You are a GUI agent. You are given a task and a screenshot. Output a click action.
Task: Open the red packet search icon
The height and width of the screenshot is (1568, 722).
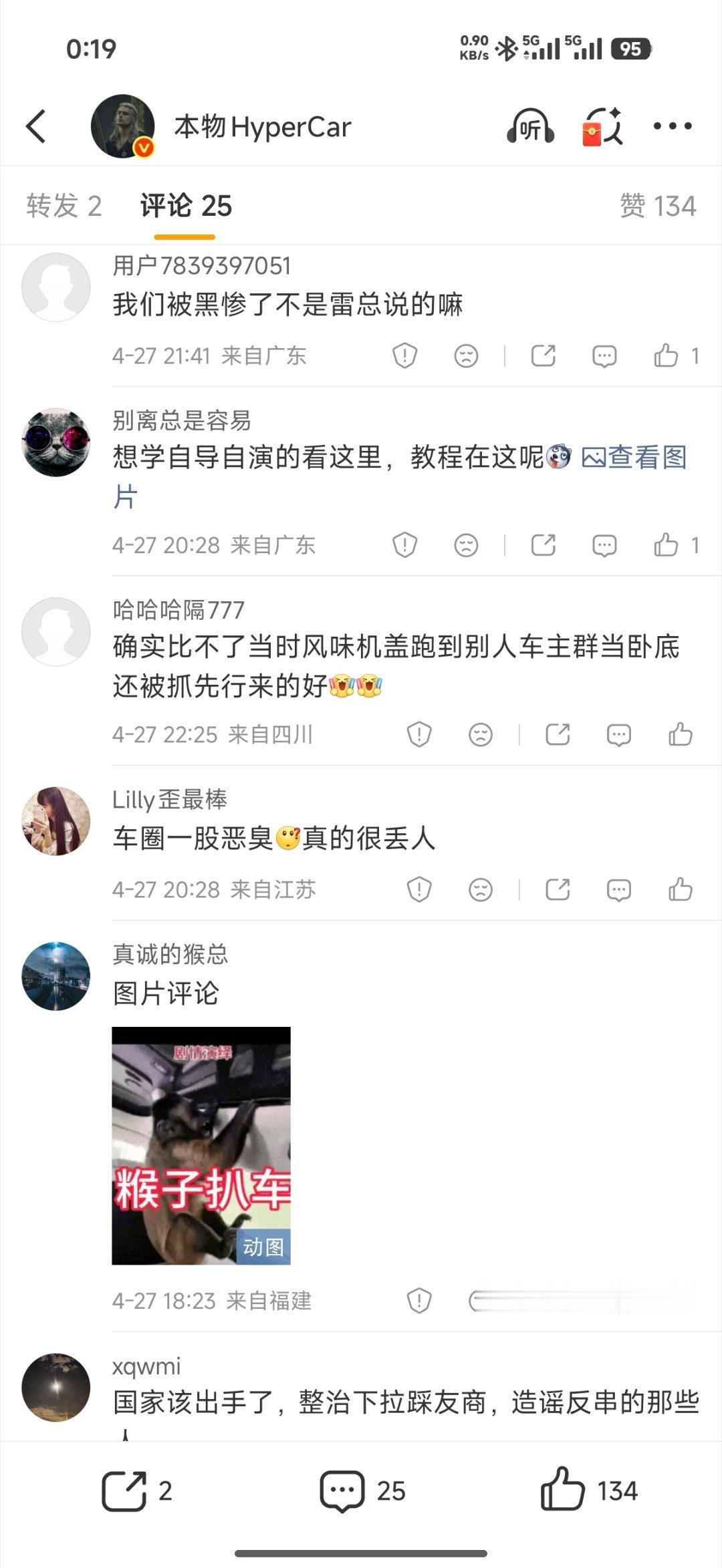(601, 126)
